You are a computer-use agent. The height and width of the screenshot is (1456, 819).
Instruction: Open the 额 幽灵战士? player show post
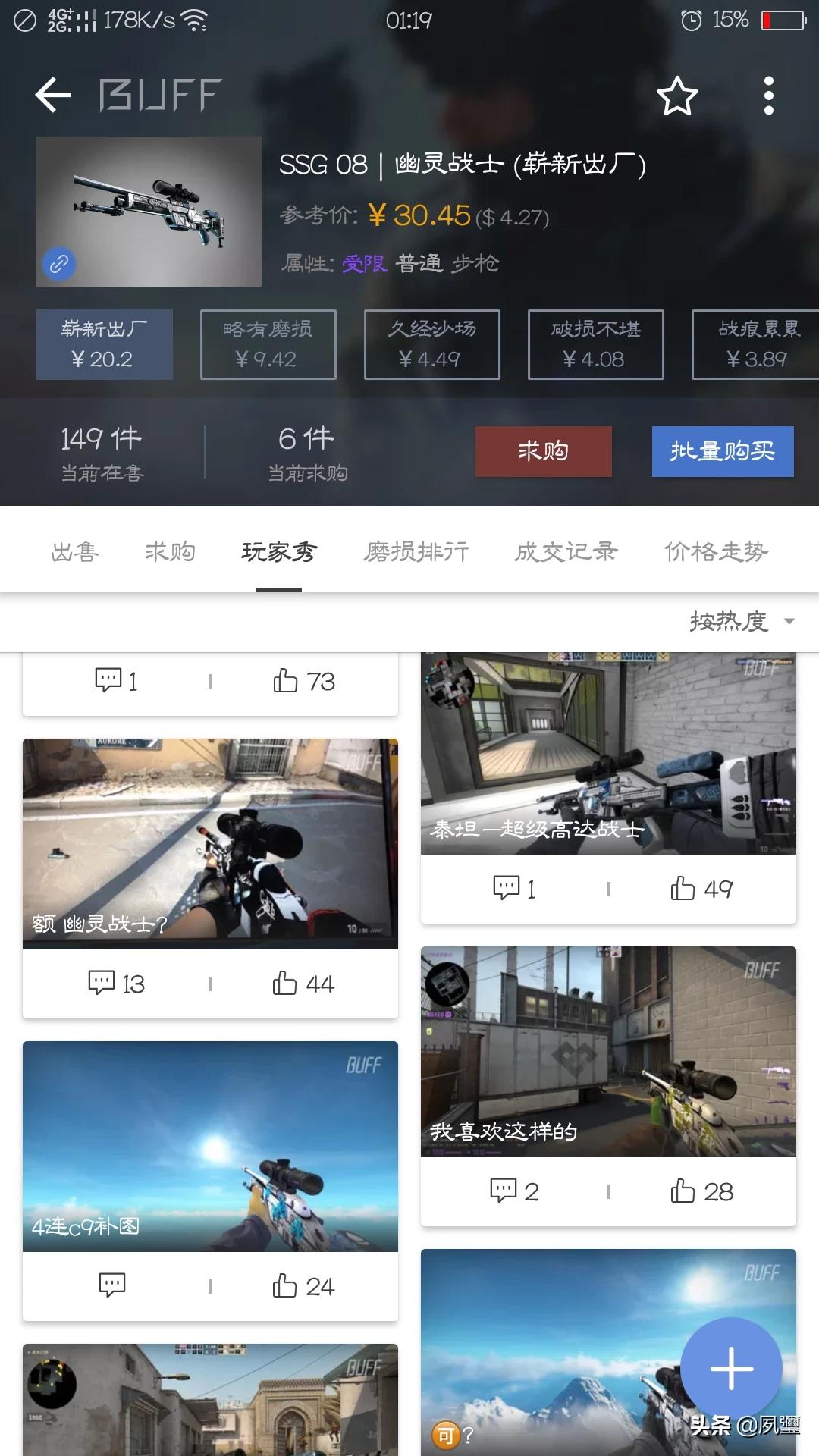pyautogui.click(x=210, y=843)
